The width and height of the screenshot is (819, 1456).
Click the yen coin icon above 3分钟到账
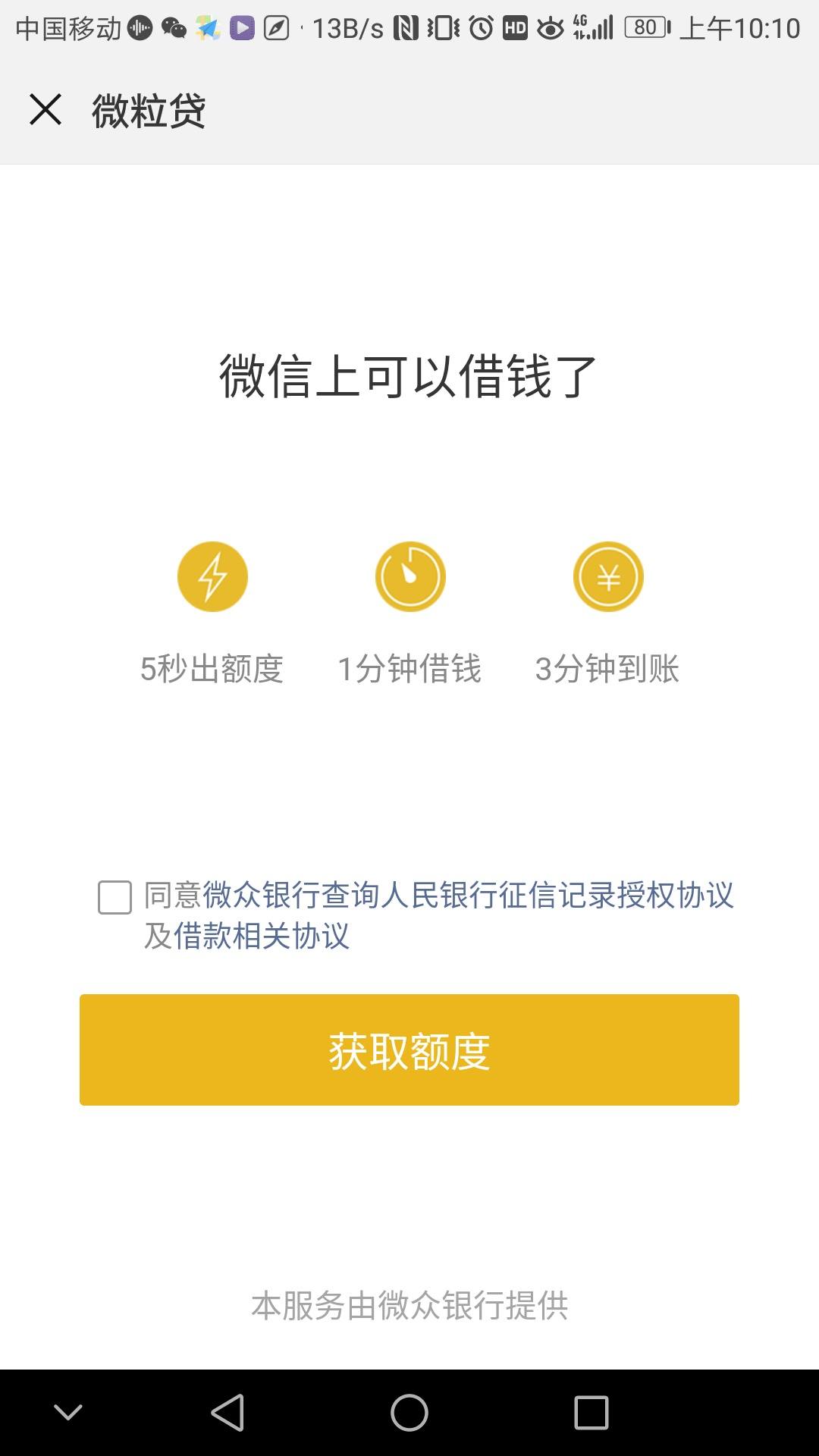pyautogui.click(x=608, y=576)
